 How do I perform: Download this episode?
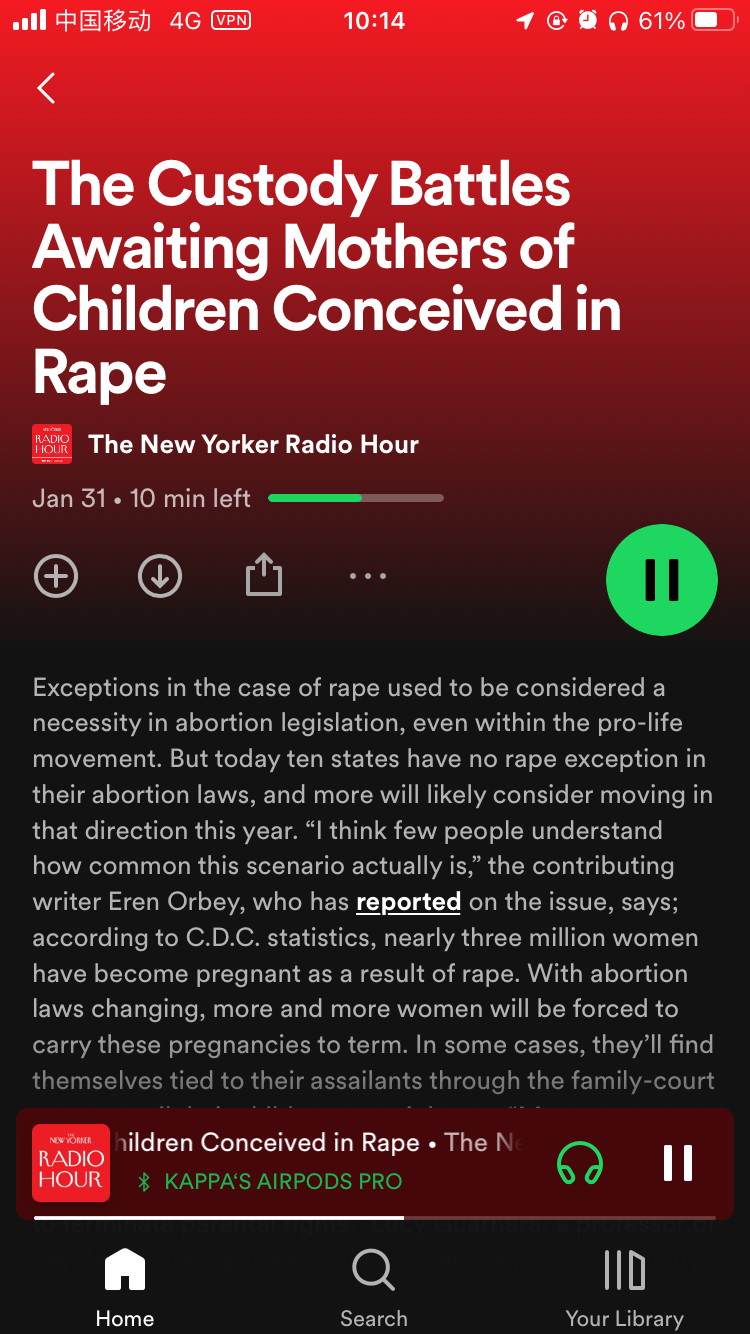pyautogui.click(x=160, y=576)
